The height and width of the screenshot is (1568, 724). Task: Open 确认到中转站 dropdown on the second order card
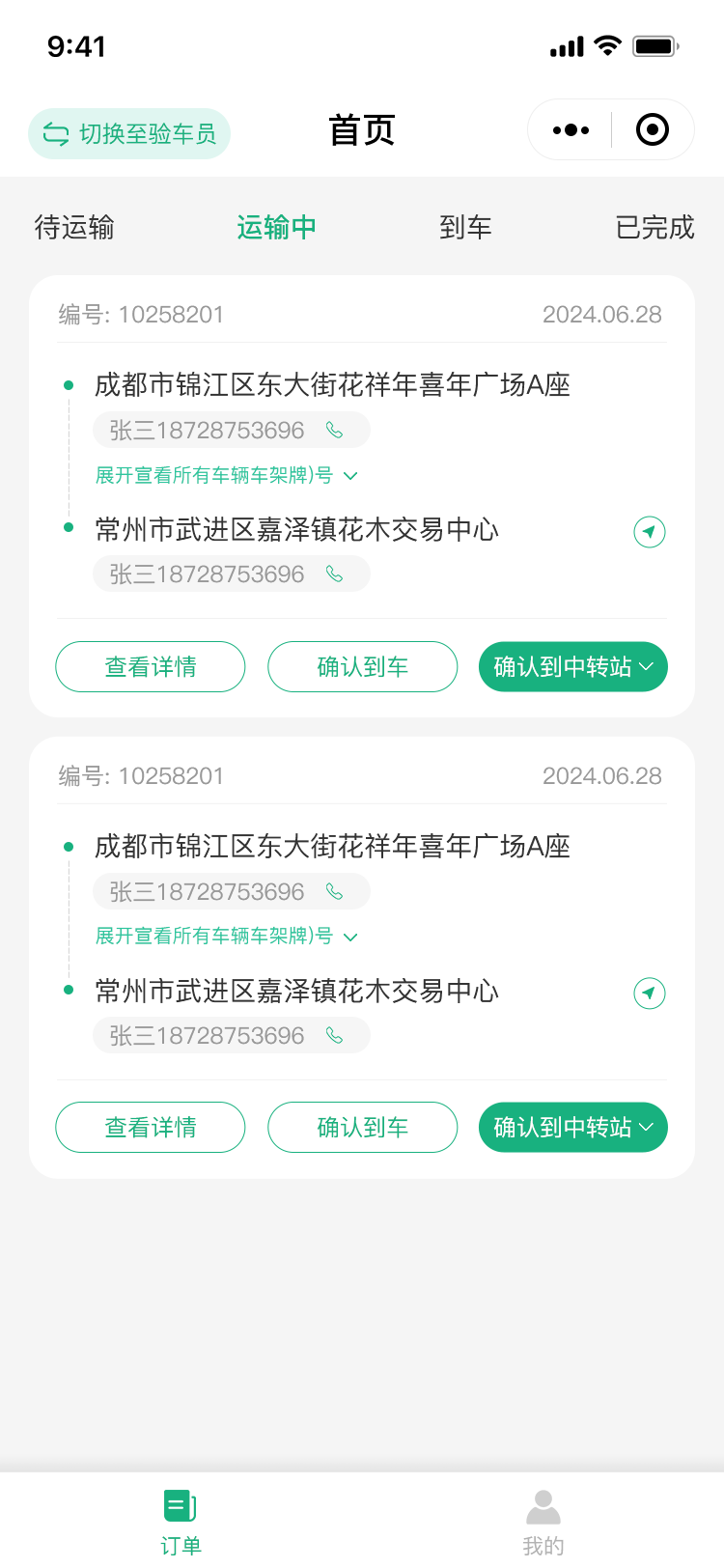(573, 1127)
